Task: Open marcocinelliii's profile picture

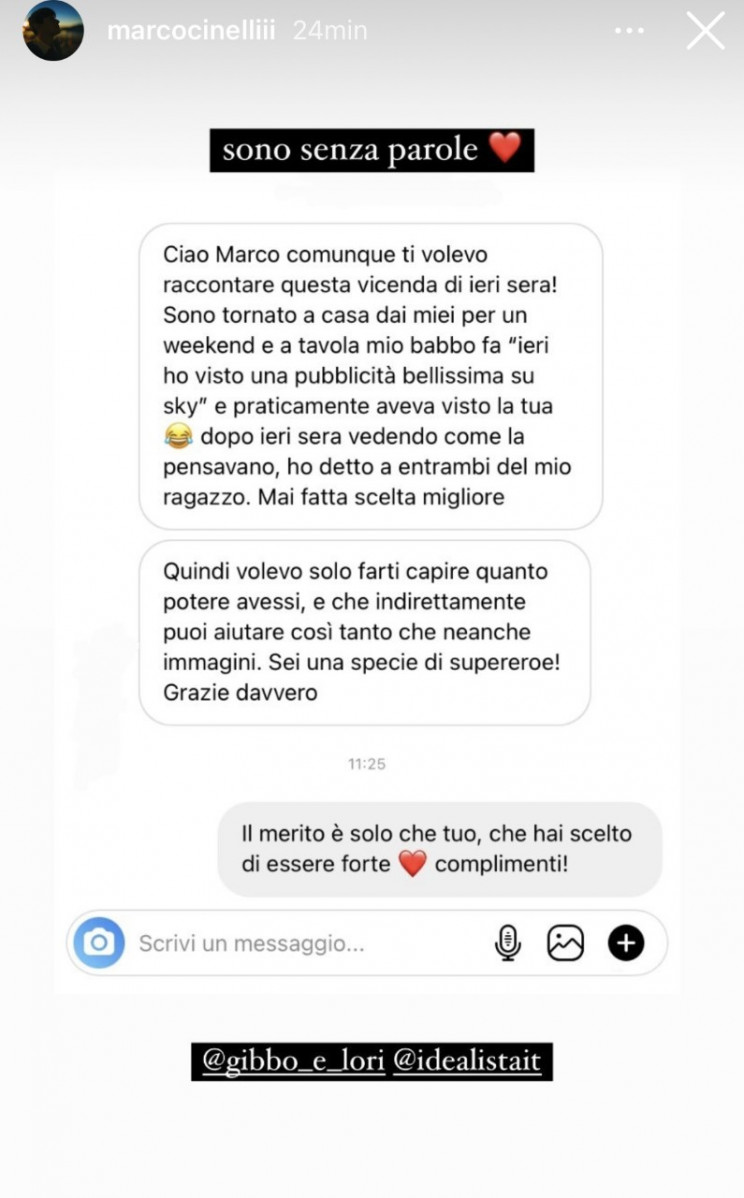Action: 53,31
